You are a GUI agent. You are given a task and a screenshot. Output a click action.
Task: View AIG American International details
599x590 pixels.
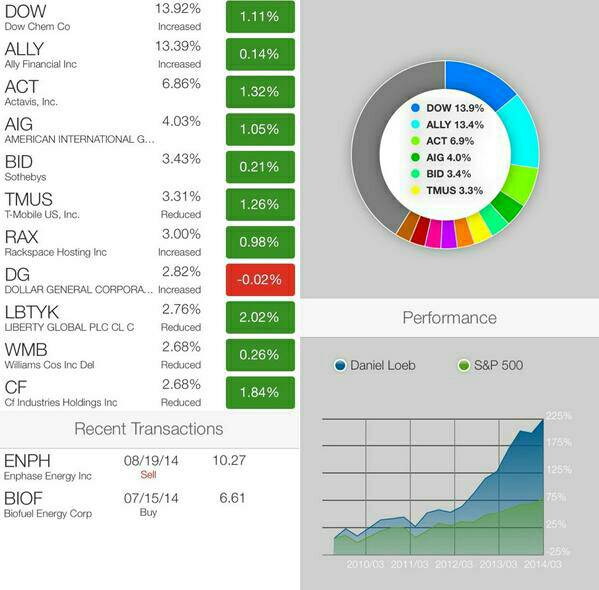(150, 130)
